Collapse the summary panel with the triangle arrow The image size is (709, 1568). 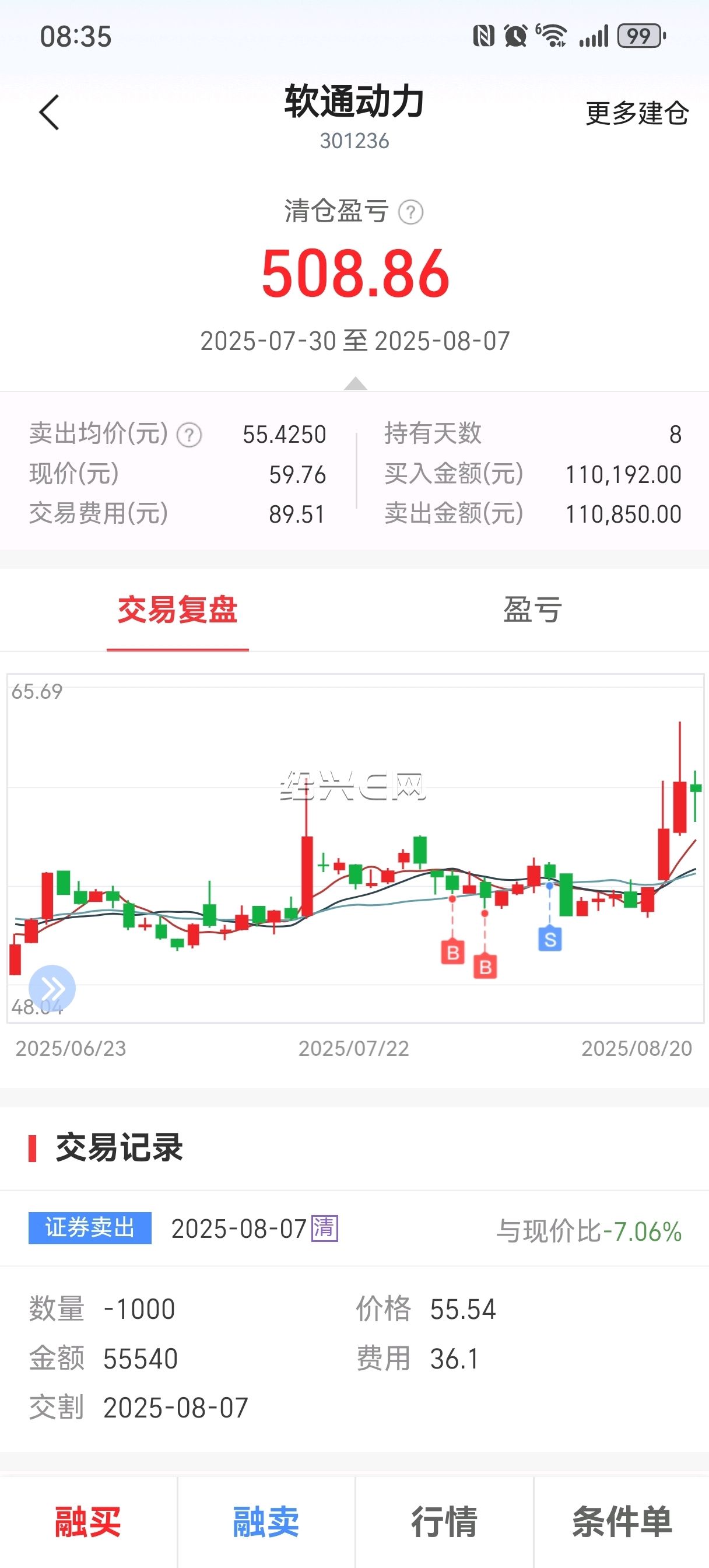[356, 383]
